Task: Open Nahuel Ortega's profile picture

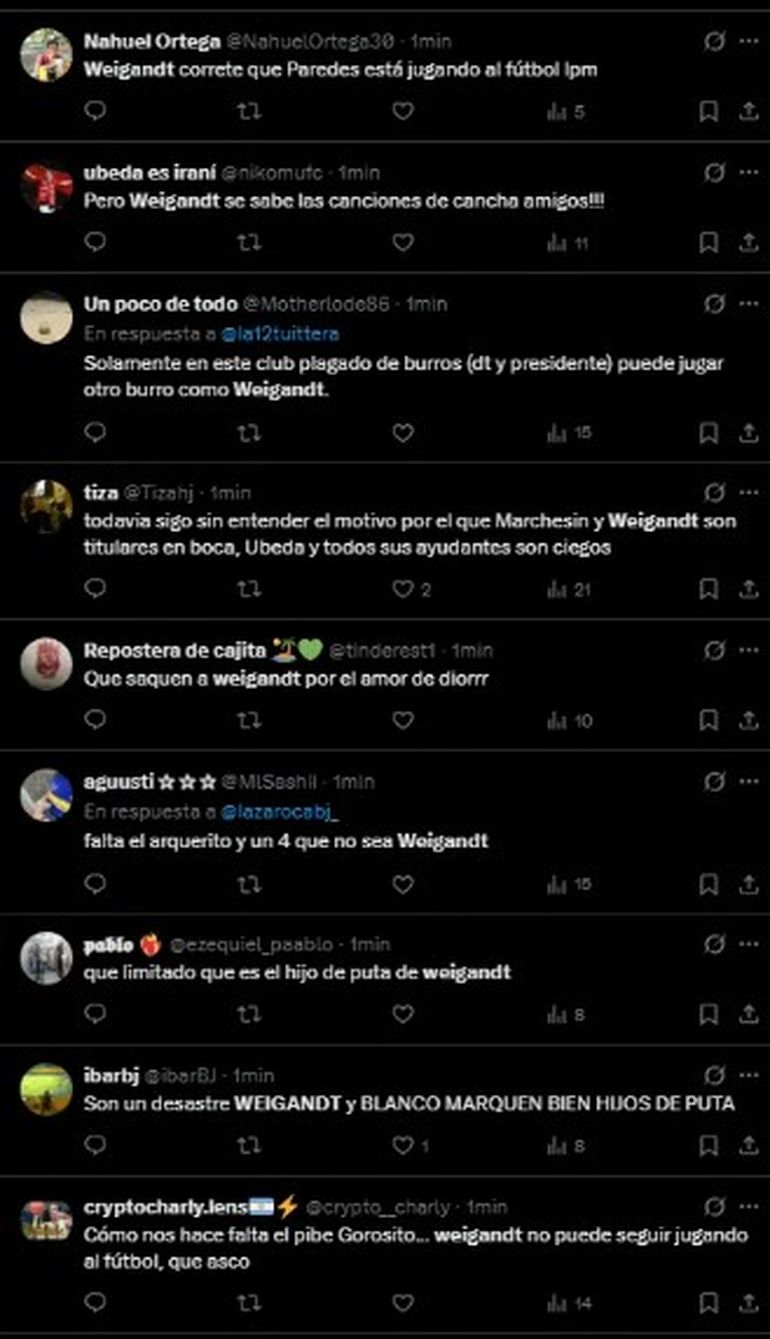Action: (46, 54)
